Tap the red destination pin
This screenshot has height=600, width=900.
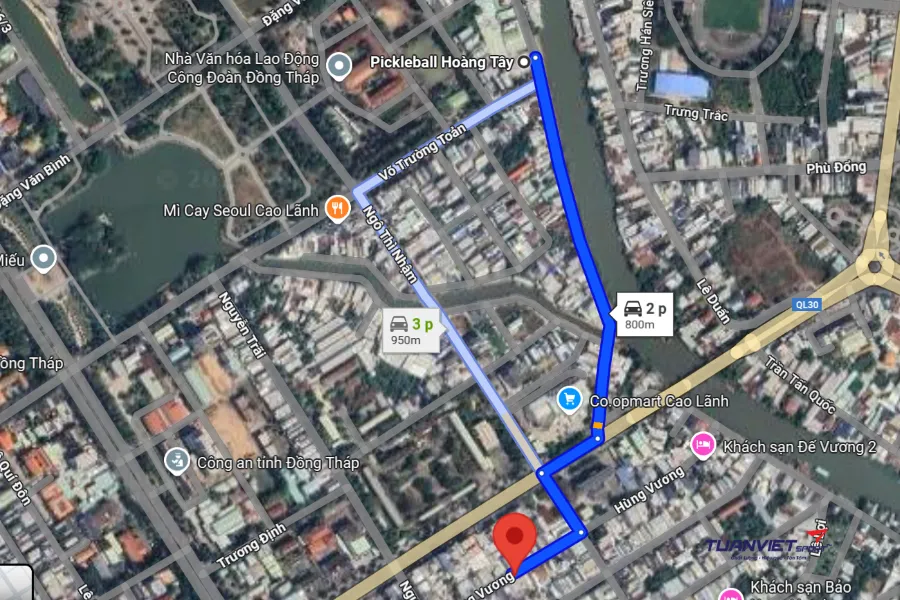click(516, 541)
